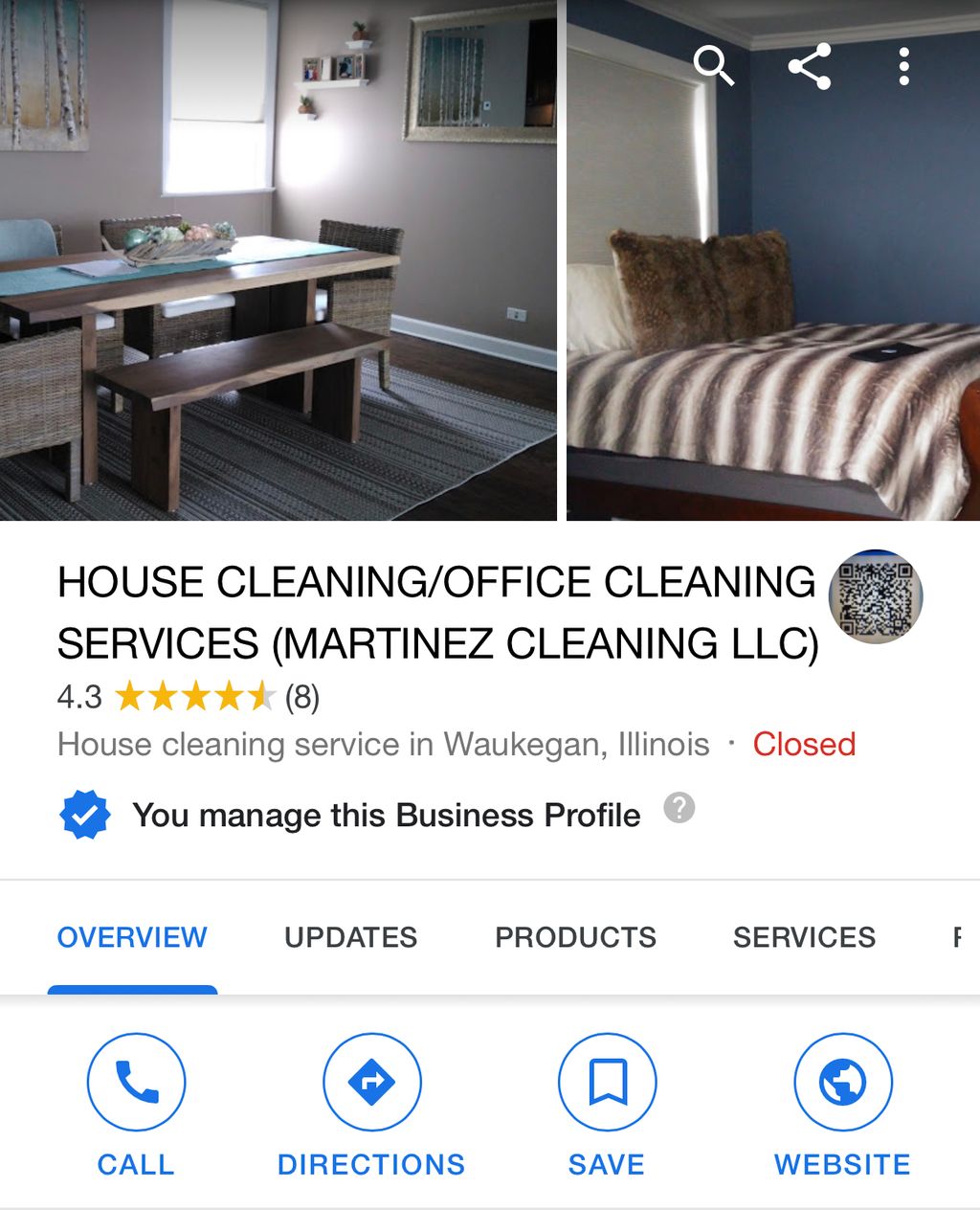The image size is (980, 1210).
Task: Open the business profile logo picture
Action: click(x=875, y=596)
